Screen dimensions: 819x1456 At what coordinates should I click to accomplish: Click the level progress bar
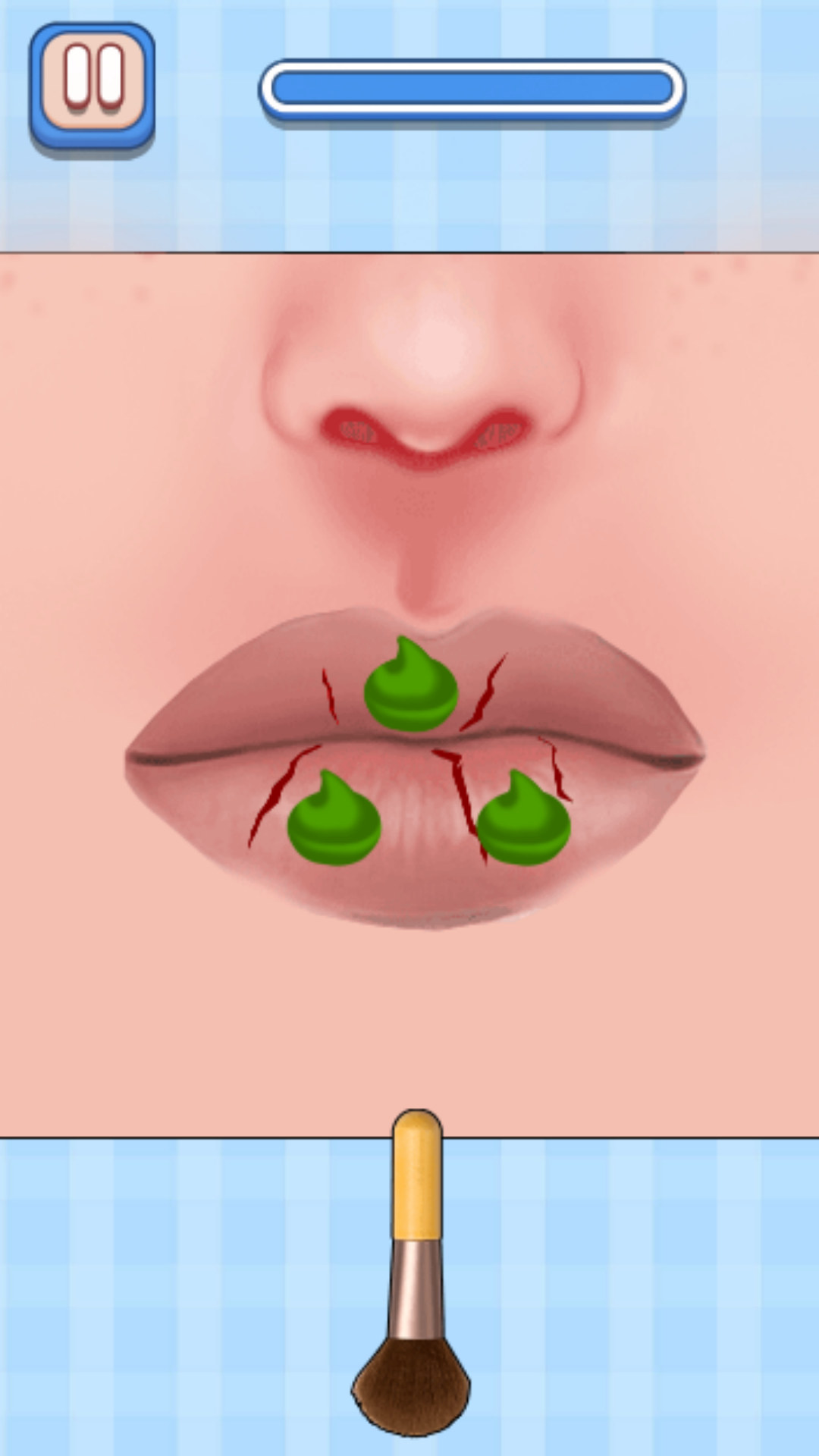click(x=470, y=87)
